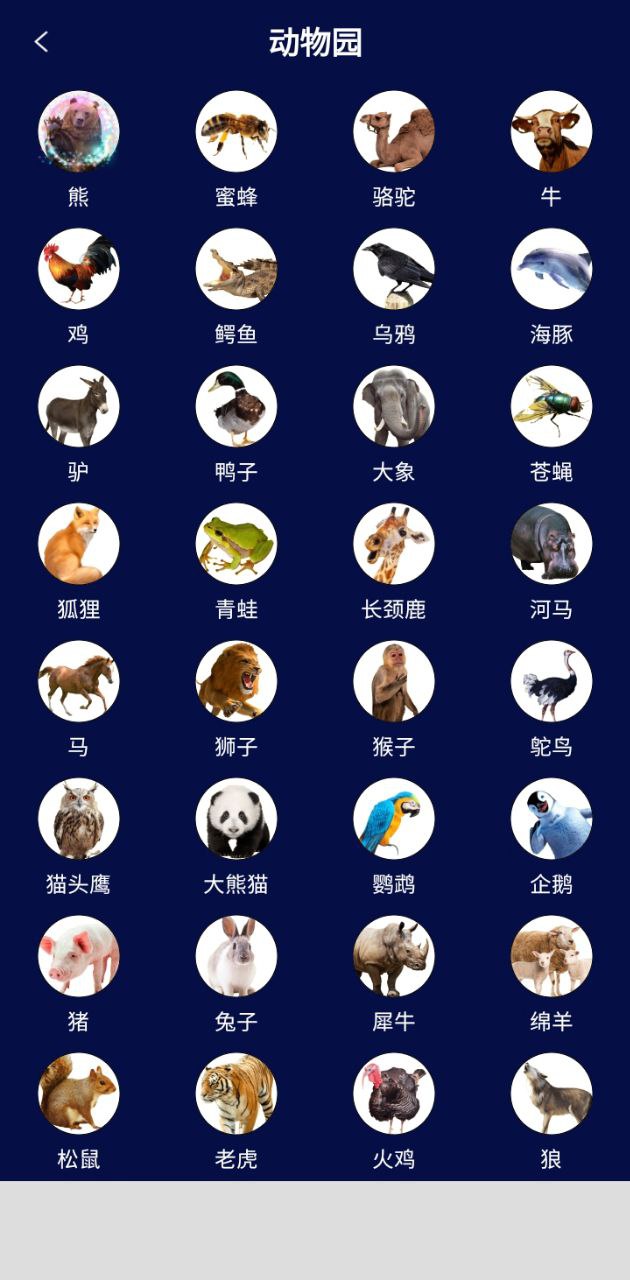The height and width of the screenshot is (1280, 630).
Task: Tap the 苍蝇 (fly) picture
Action: 551,406
